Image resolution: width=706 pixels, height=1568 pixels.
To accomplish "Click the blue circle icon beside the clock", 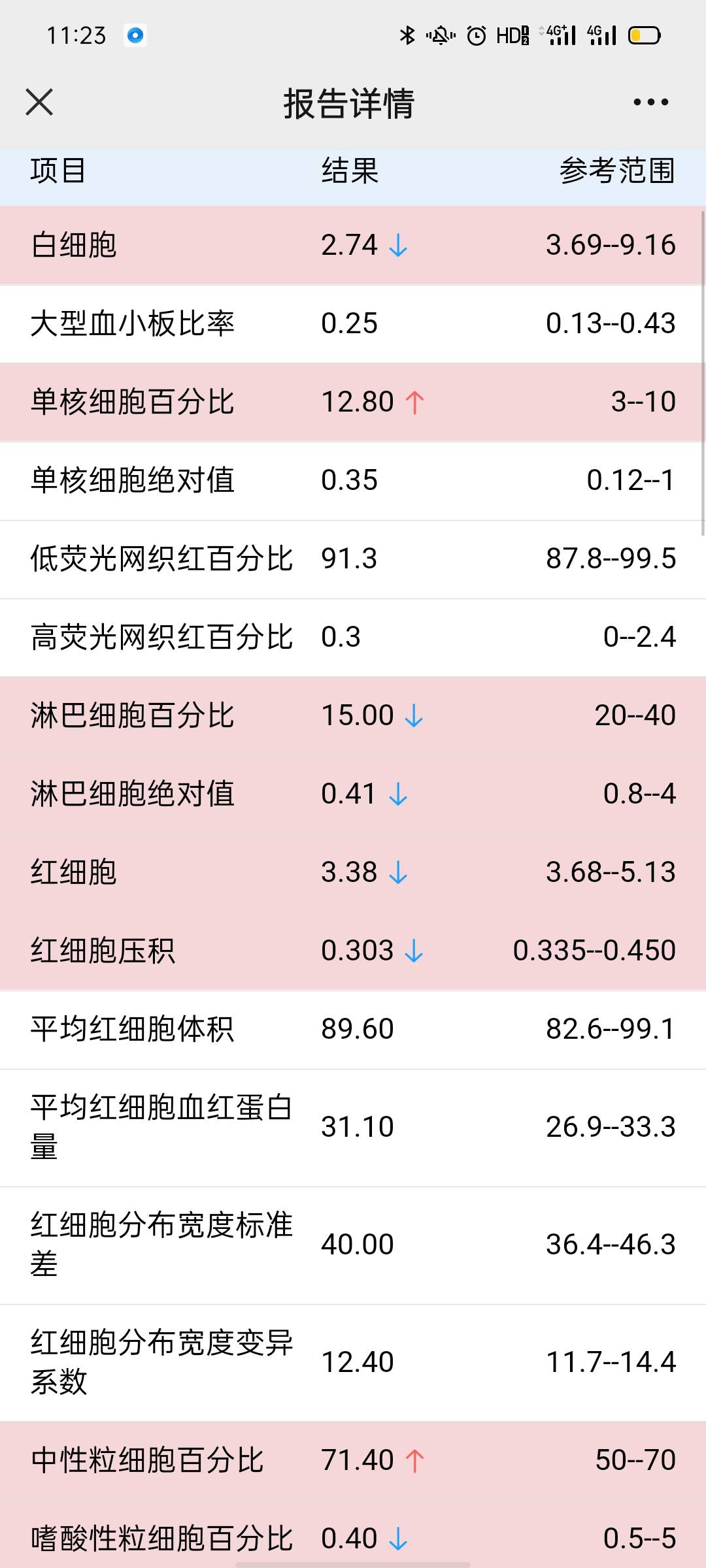I will pos(134,36).
